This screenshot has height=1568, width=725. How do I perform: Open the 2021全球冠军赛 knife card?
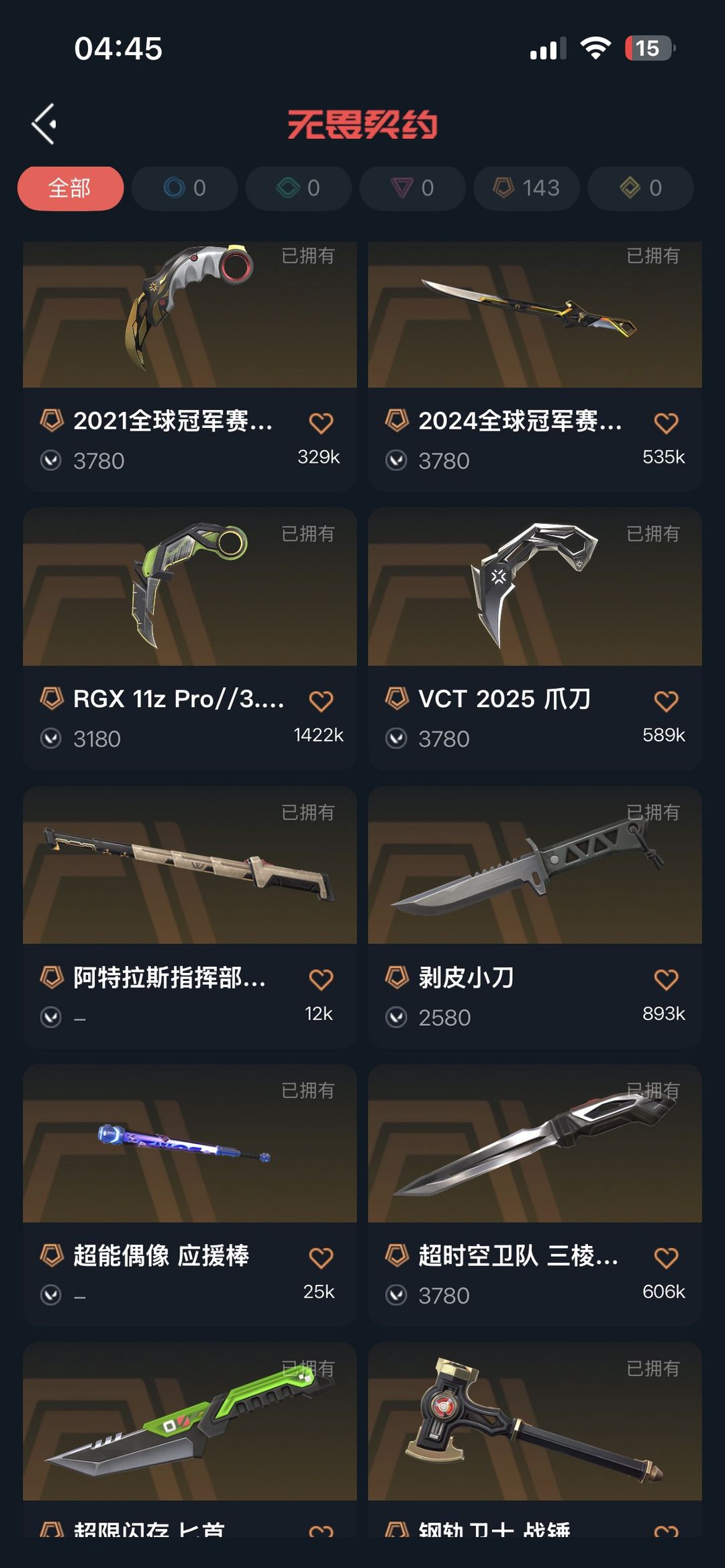tap(189, 315)
